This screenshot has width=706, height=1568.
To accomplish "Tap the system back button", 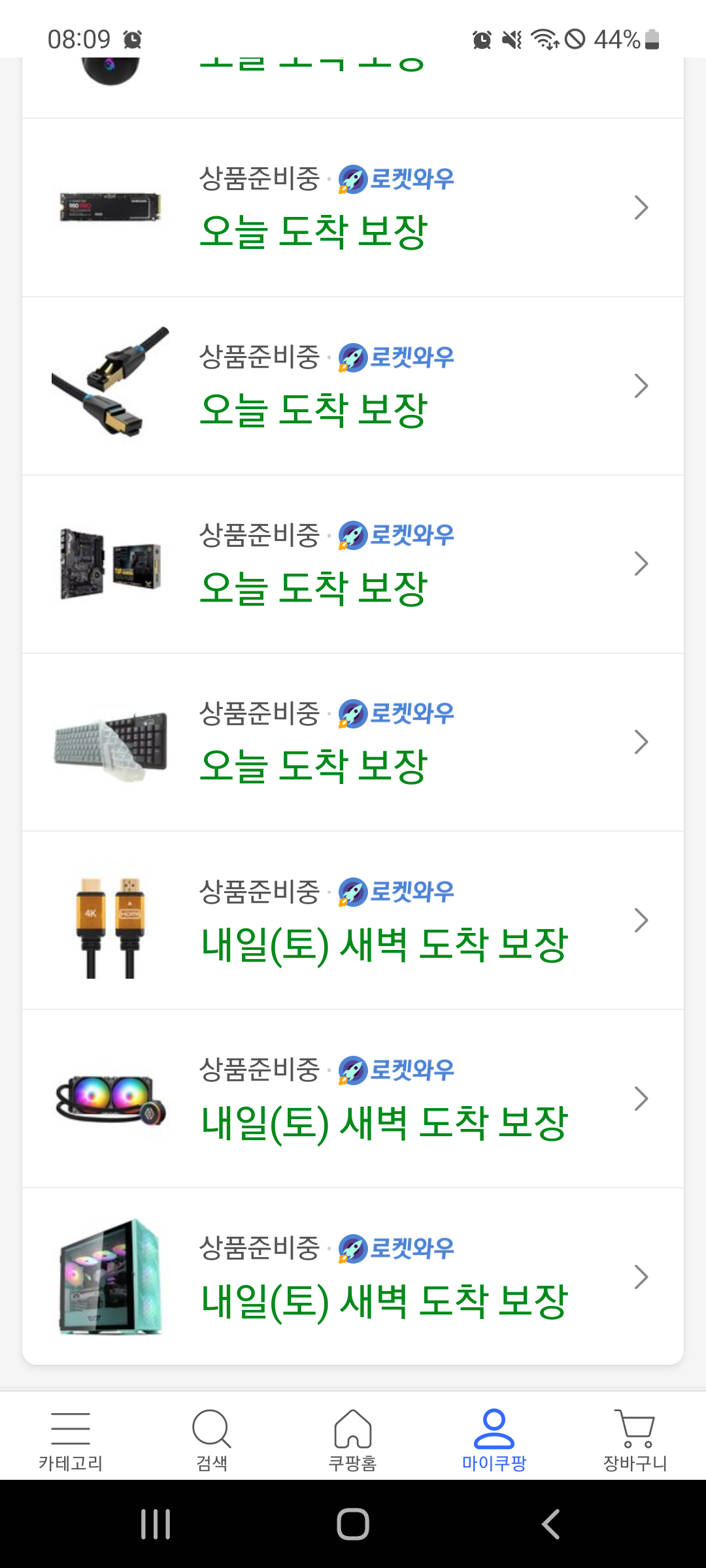I will pos(551,1524).
